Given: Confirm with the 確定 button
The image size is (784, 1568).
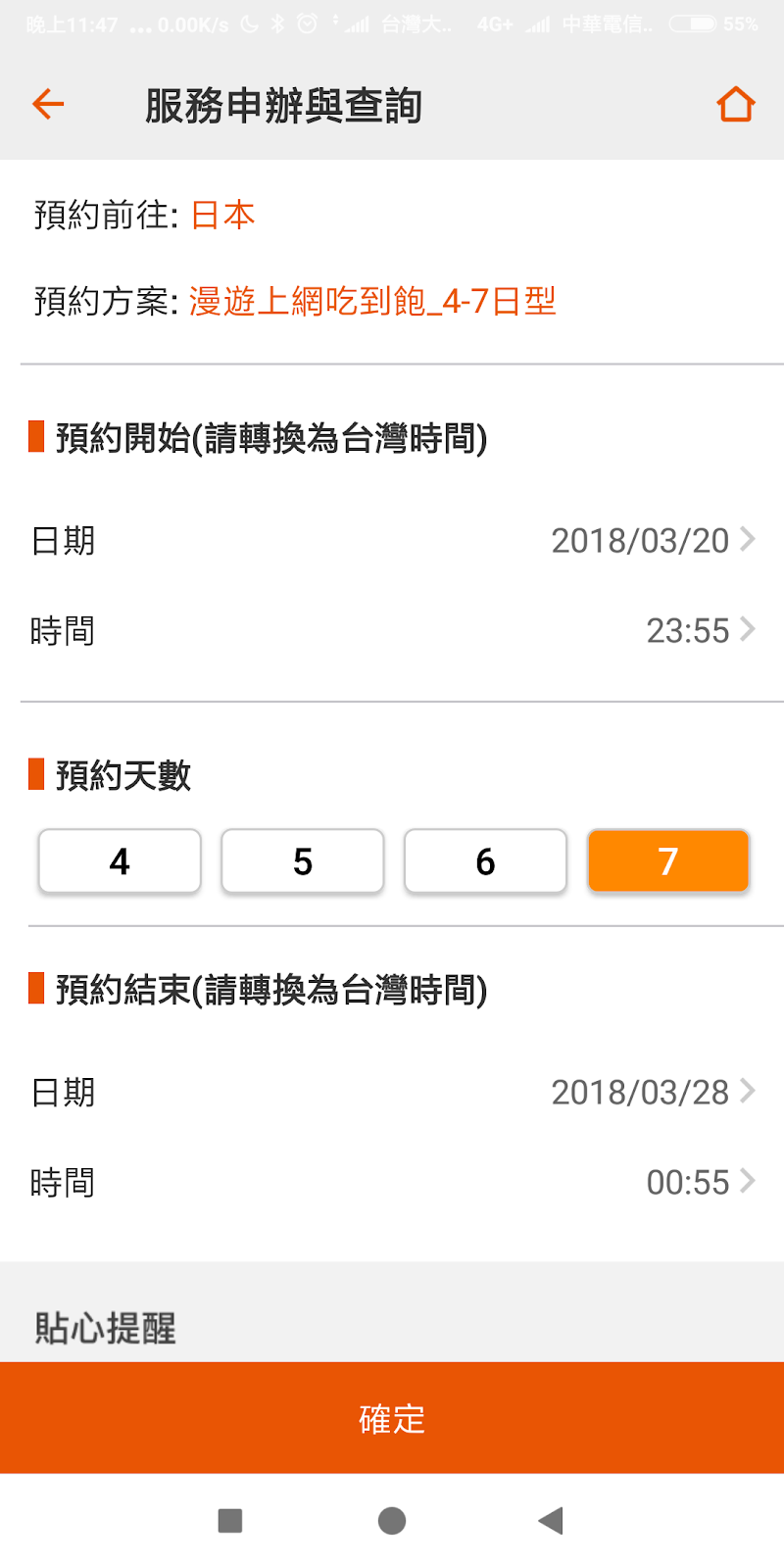Looking at the screenshot, I should [x=392, y=1418].
